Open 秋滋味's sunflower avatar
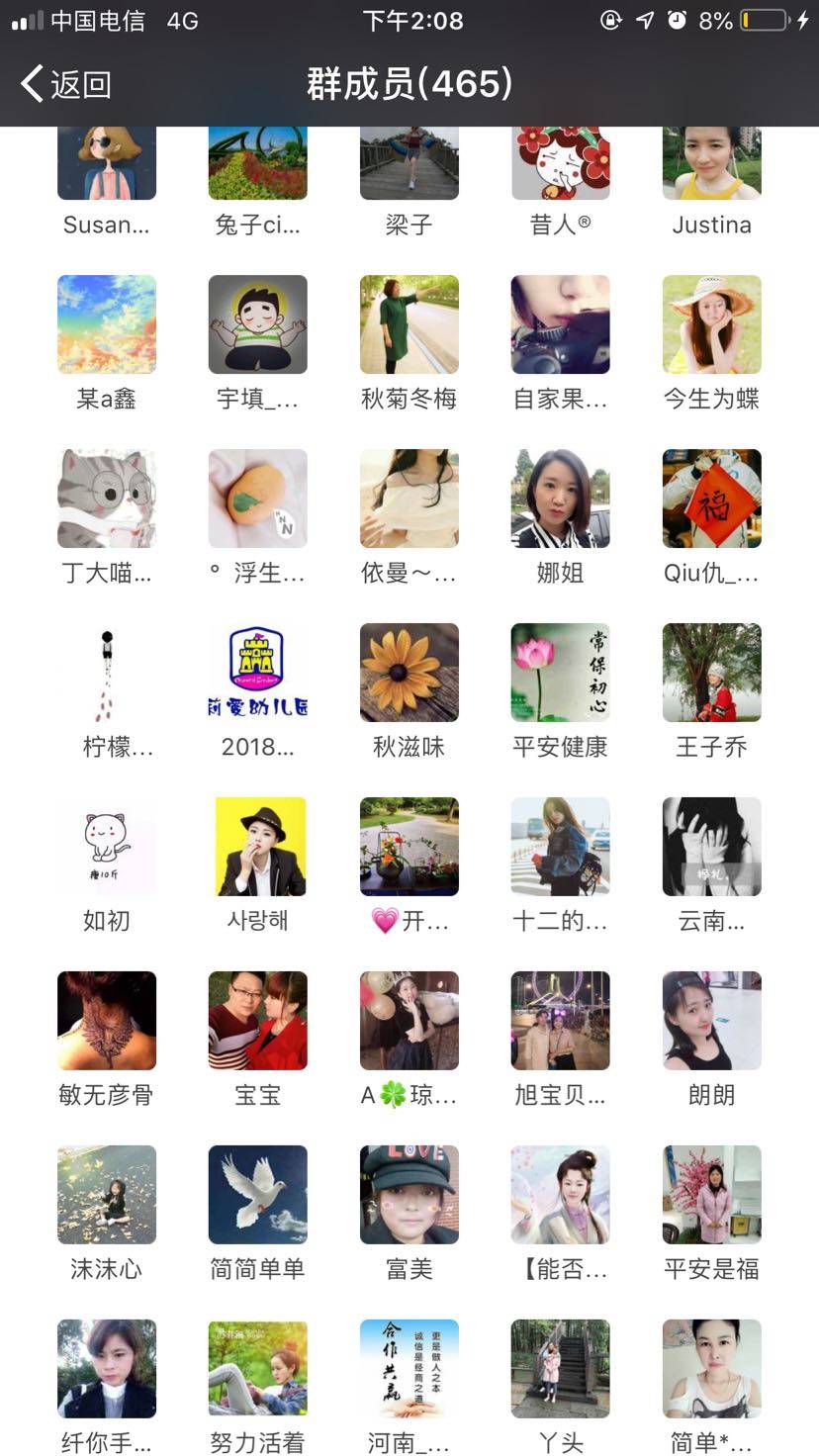The width and height of the screenshot is (819, 1456). click(409, 673)
